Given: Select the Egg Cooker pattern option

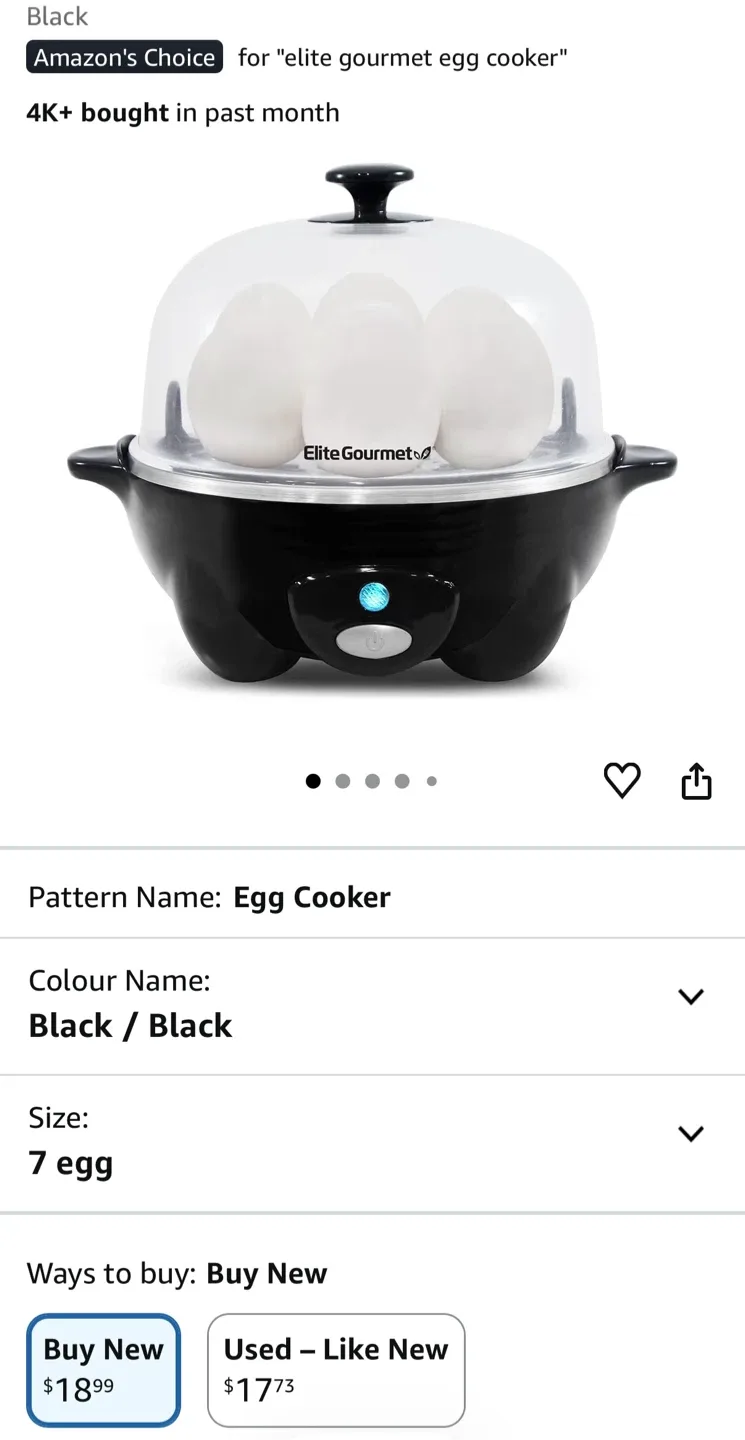Looking at the screenshot, I should (x=313, y=896).
